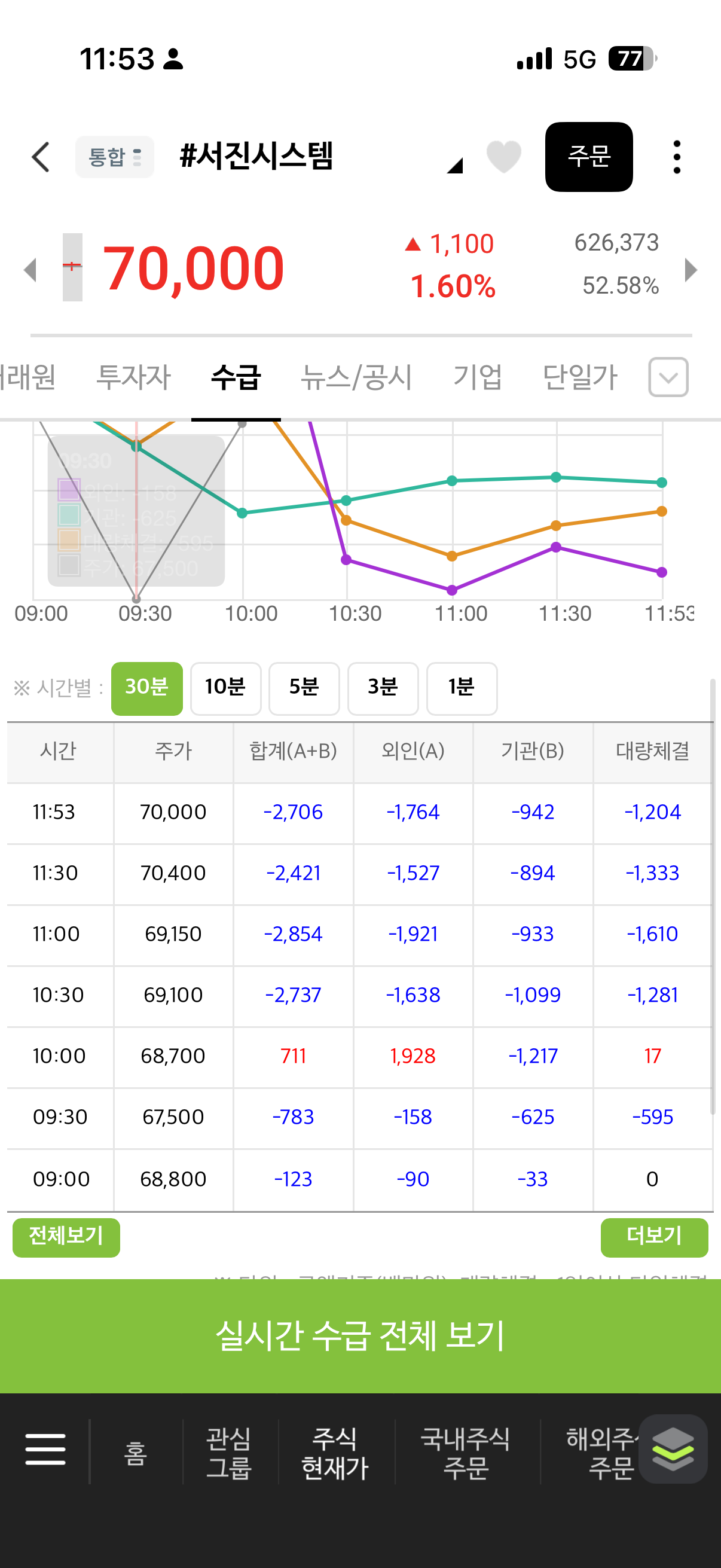Show next stock with right arrow

[x=691, y=270]
